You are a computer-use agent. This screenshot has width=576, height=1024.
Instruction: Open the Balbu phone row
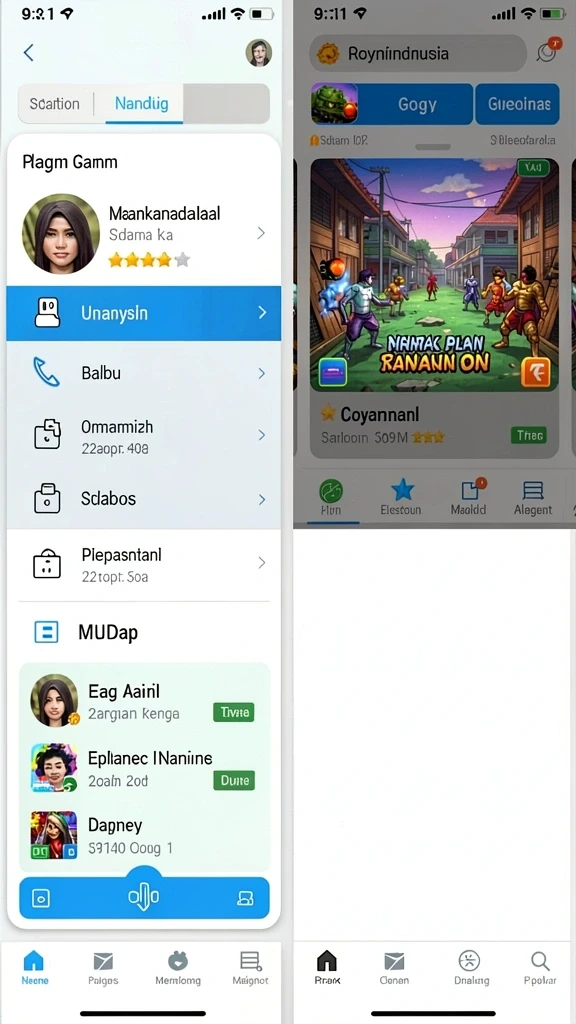[144, 374]
